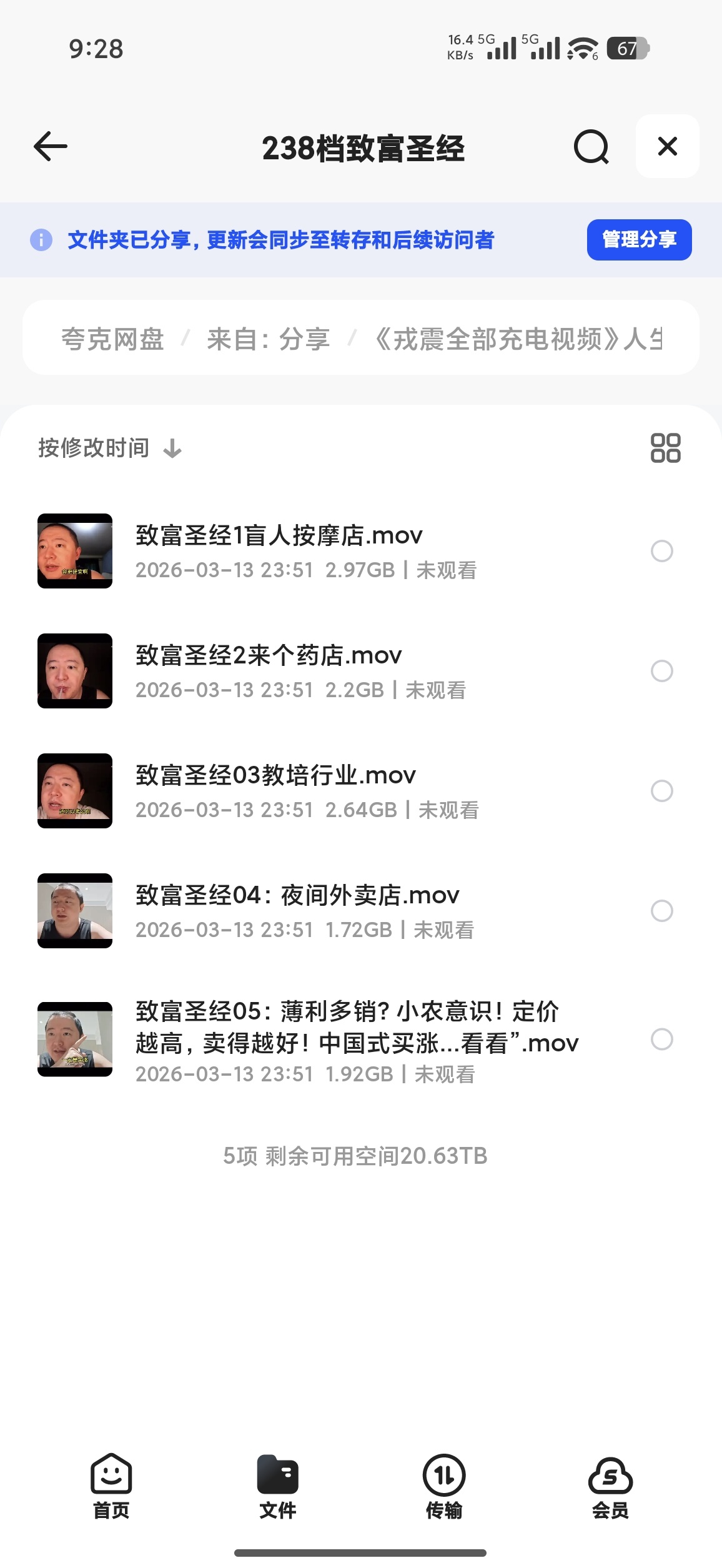Image resolution: width=722 pixels, height=1568 pixels.
Task: Jump to 来自：分享 breadcrumb
Action: click(x=269, y=339)
